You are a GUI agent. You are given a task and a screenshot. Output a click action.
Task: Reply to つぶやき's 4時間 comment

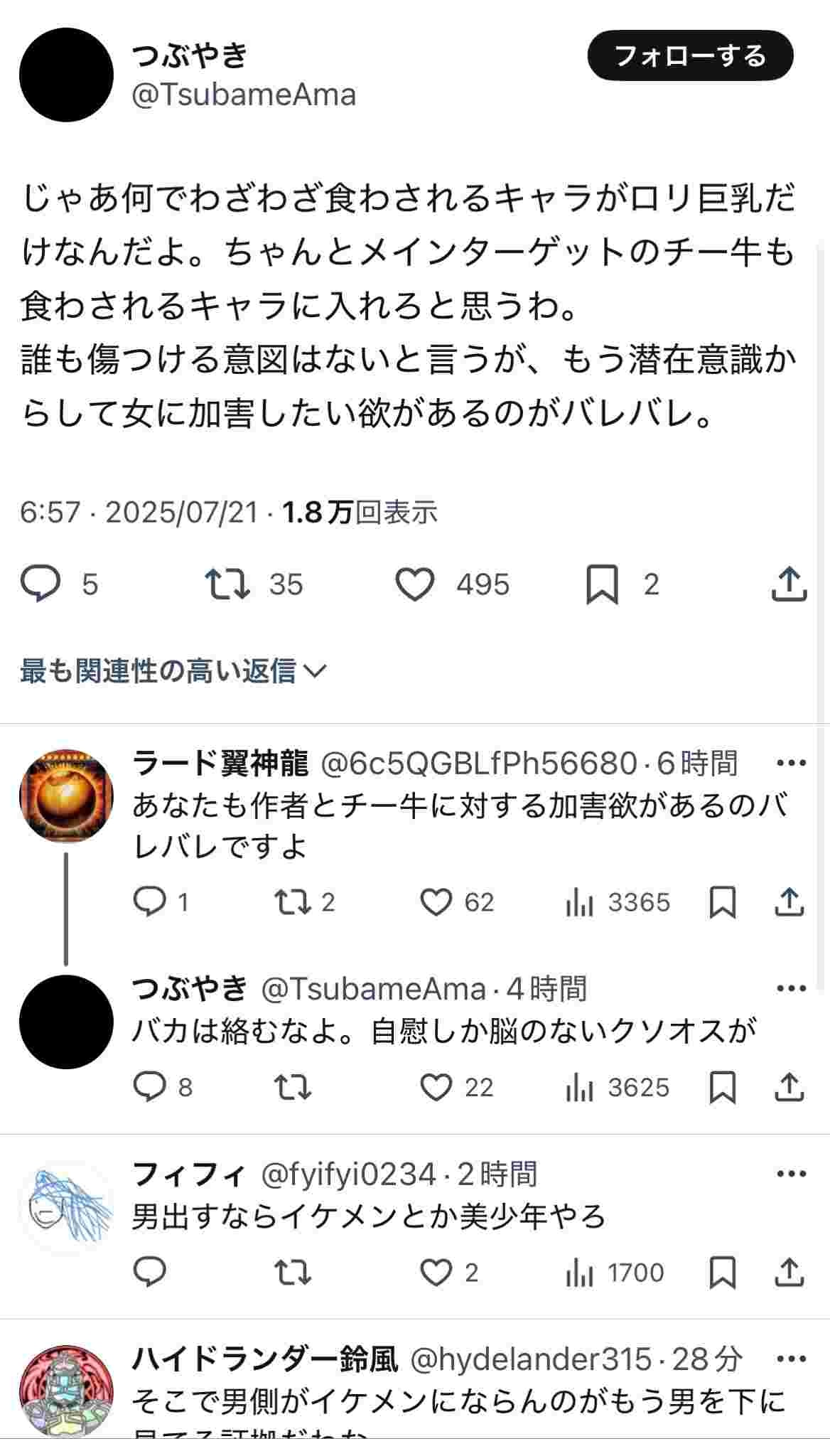(150, 1087)
